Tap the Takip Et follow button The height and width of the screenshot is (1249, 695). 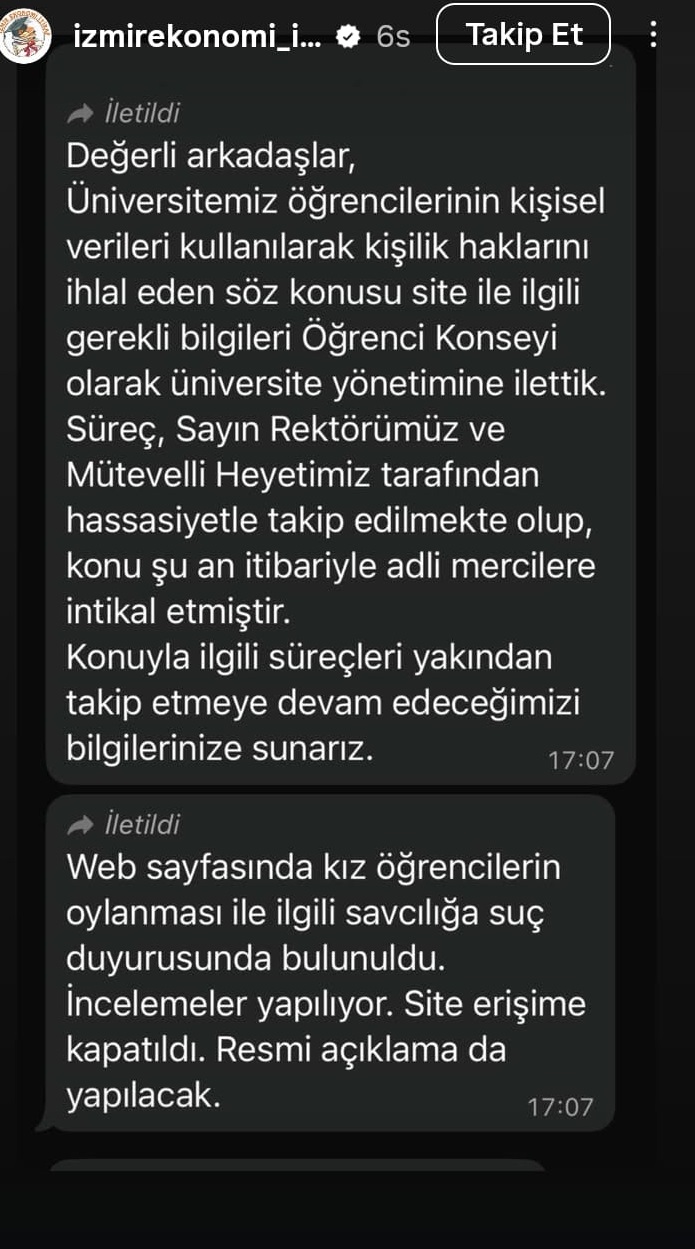(x=523, y=34)
